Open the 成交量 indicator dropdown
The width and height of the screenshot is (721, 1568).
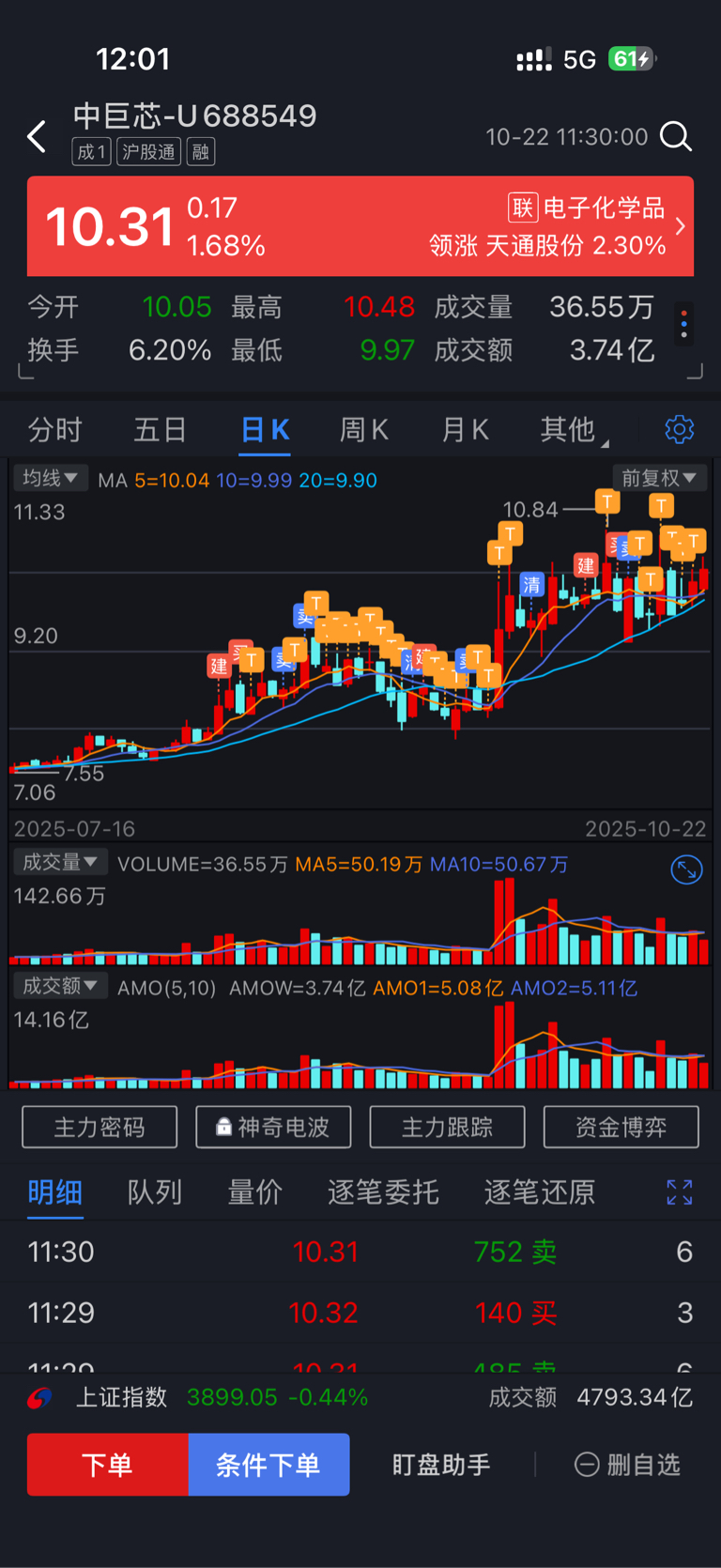click(60, 862)
